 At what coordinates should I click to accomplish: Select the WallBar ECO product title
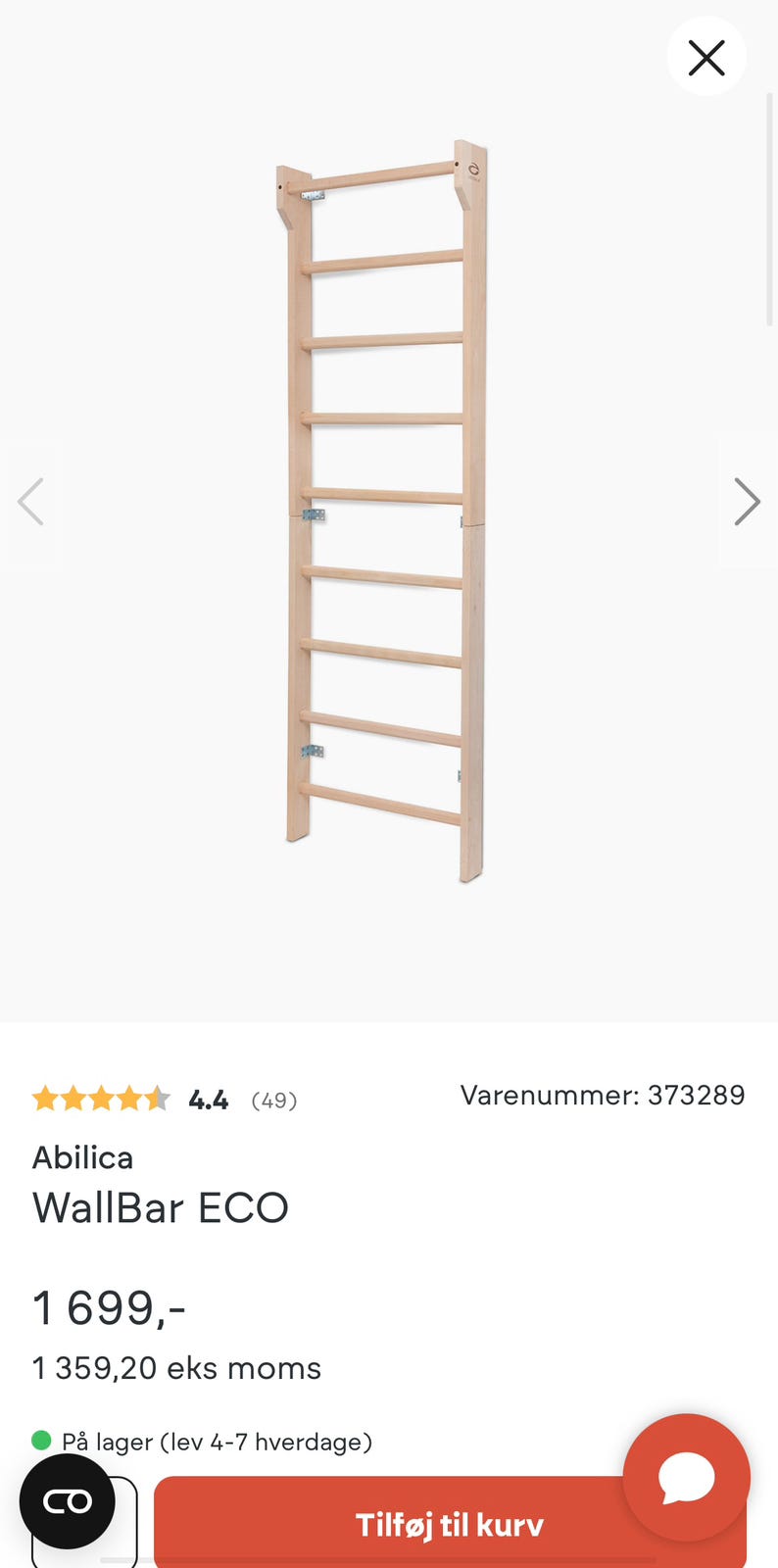[x=160, y=1207]
